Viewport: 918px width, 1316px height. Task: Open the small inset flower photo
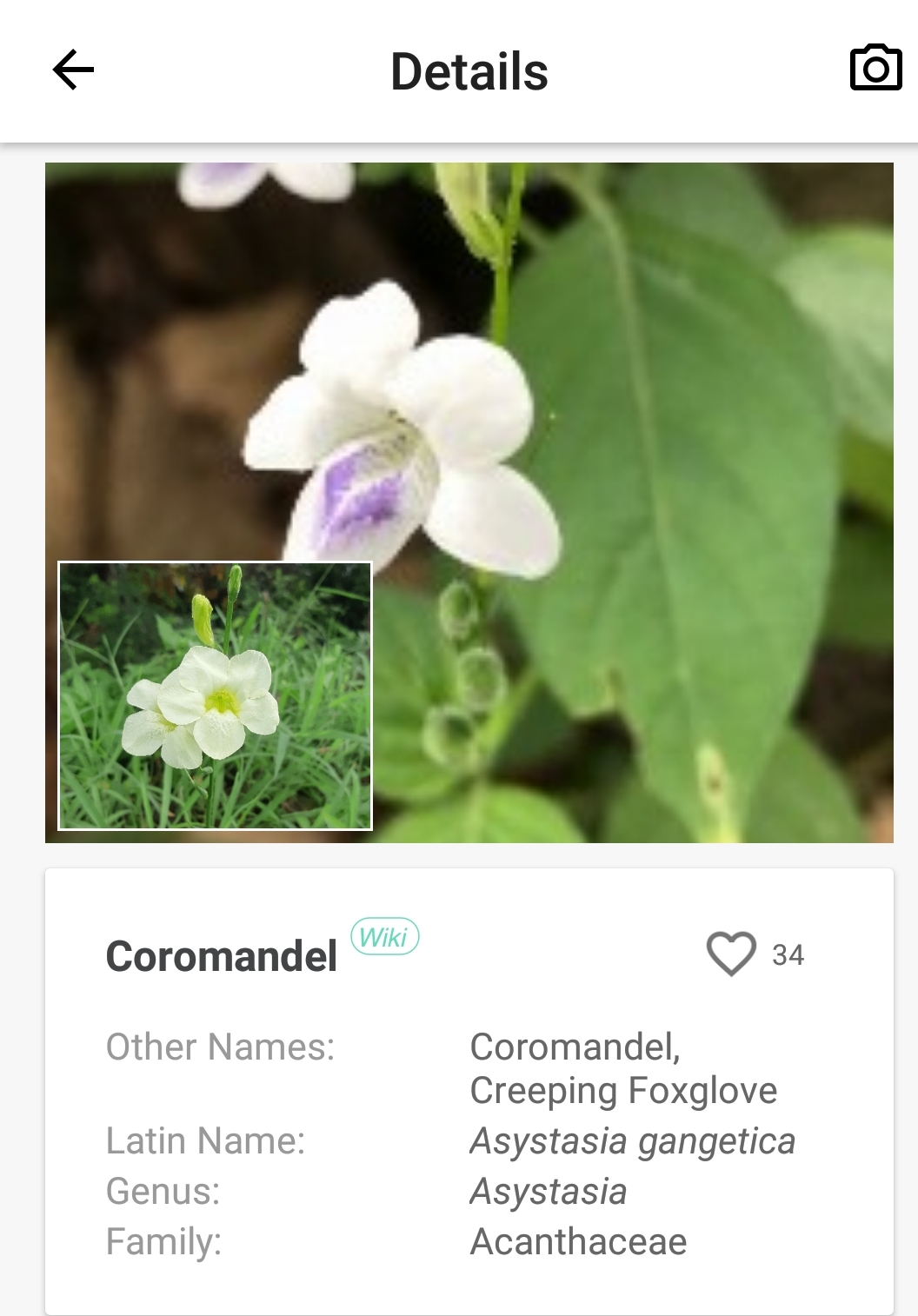coord(215,695)
